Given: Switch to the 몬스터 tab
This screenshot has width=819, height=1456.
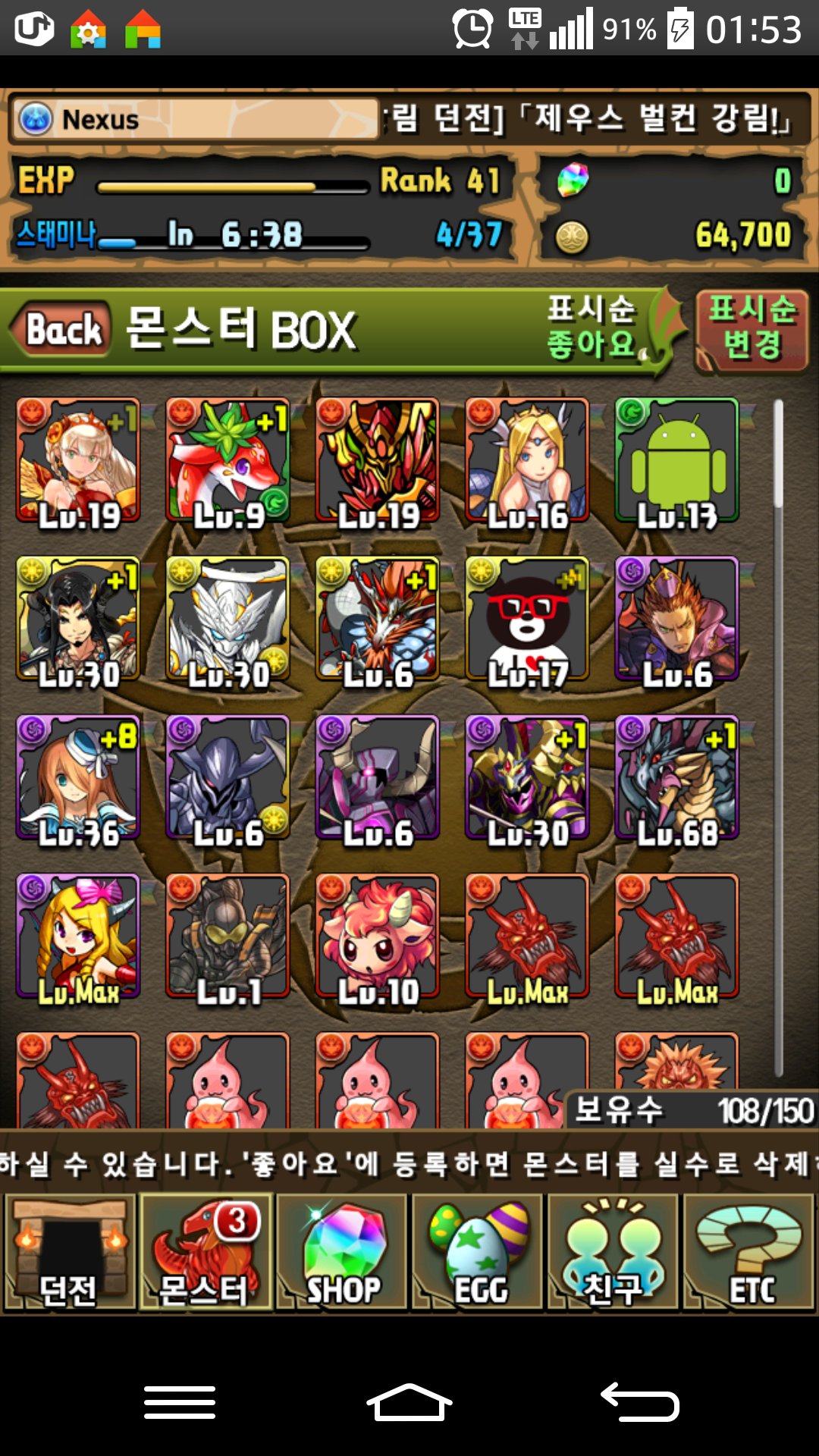Looking at the screenshot, I should click(x=205, y=1253).
